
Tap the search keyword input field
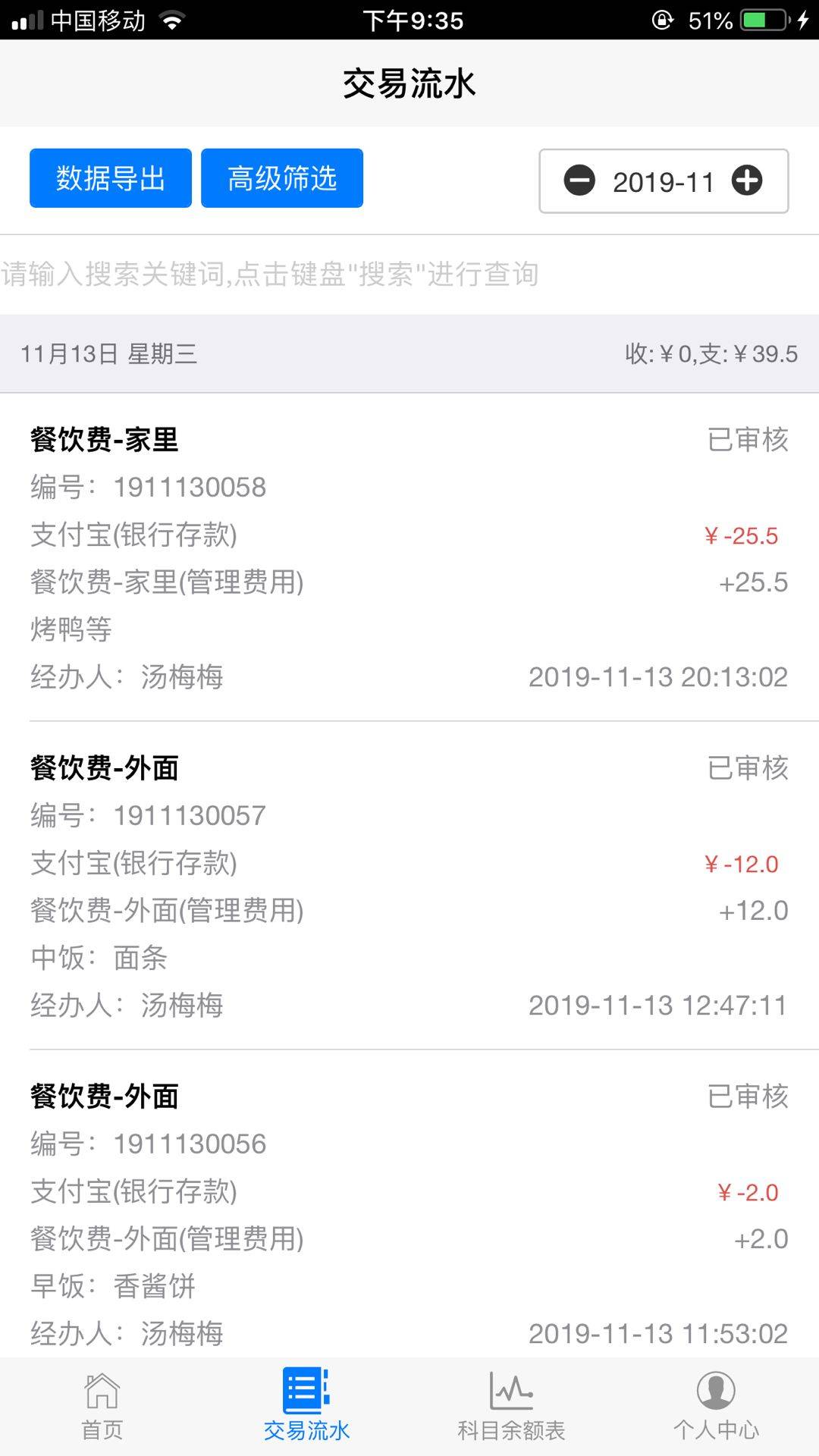point(409,275)
